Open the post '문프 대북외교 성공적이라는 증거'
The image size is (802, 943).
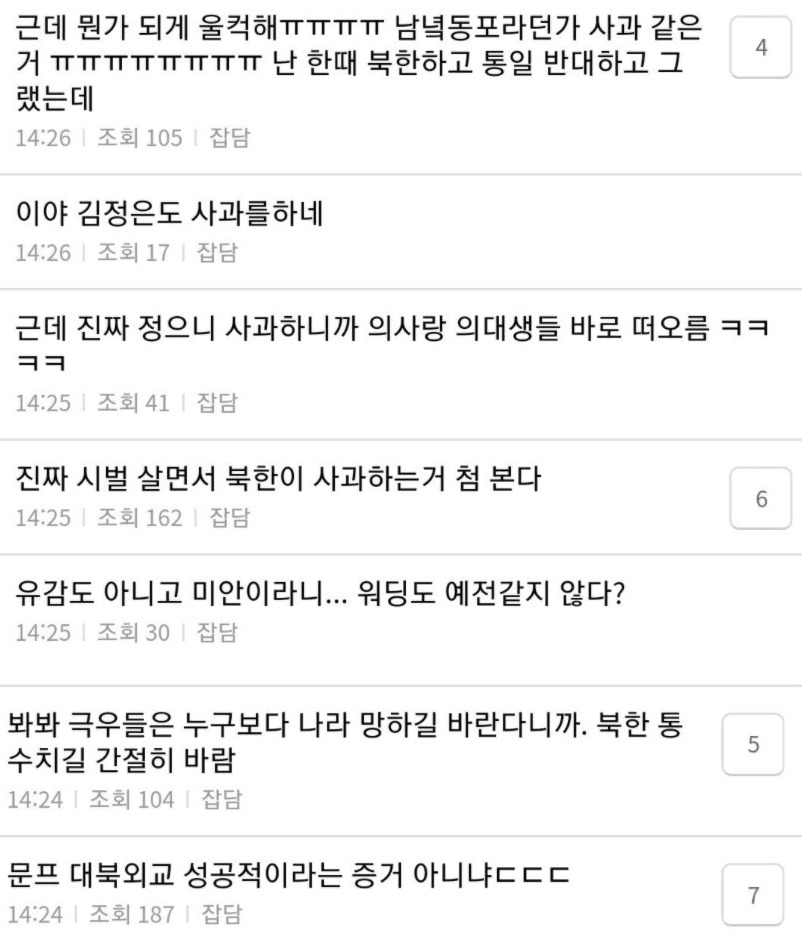288,876
